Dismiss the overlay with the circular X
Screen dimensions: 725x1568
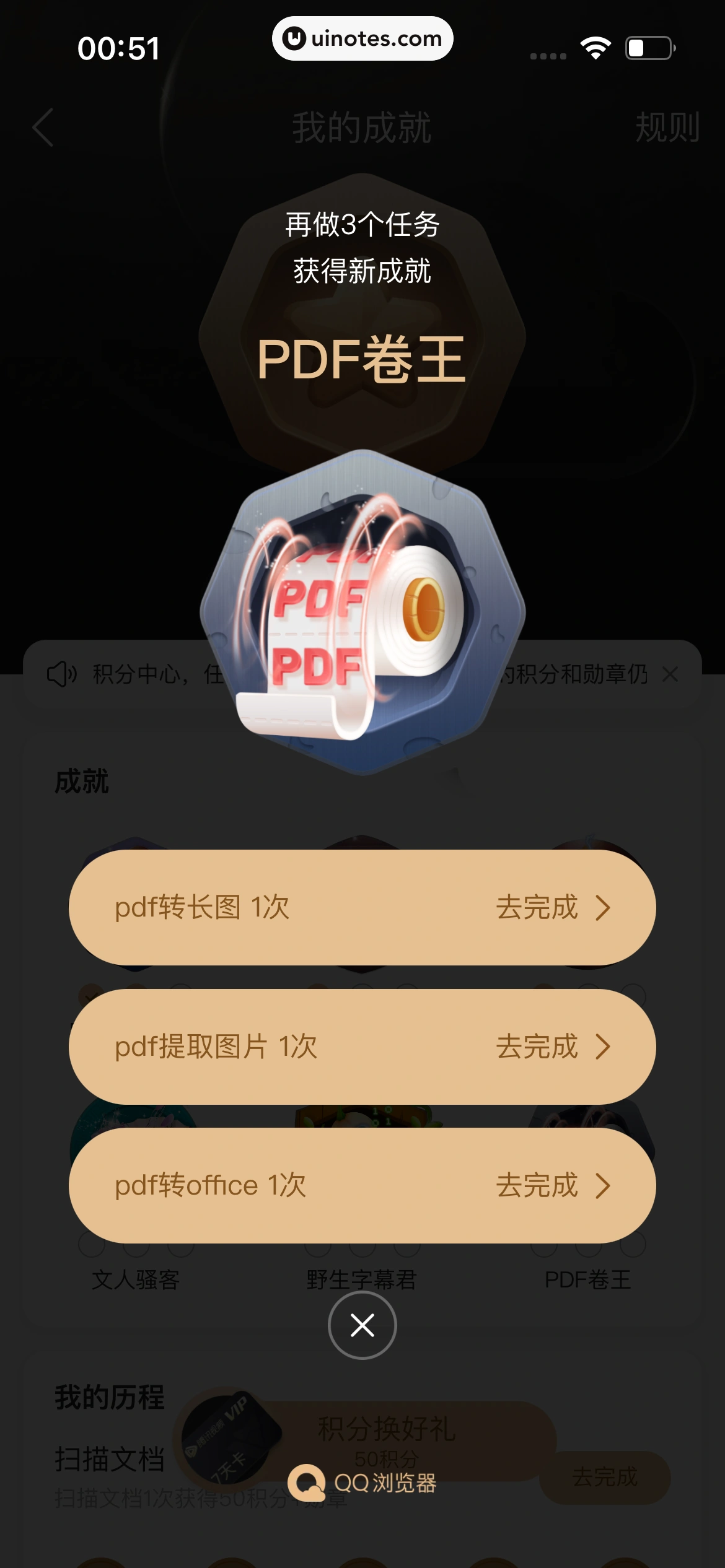[361, 1325]
